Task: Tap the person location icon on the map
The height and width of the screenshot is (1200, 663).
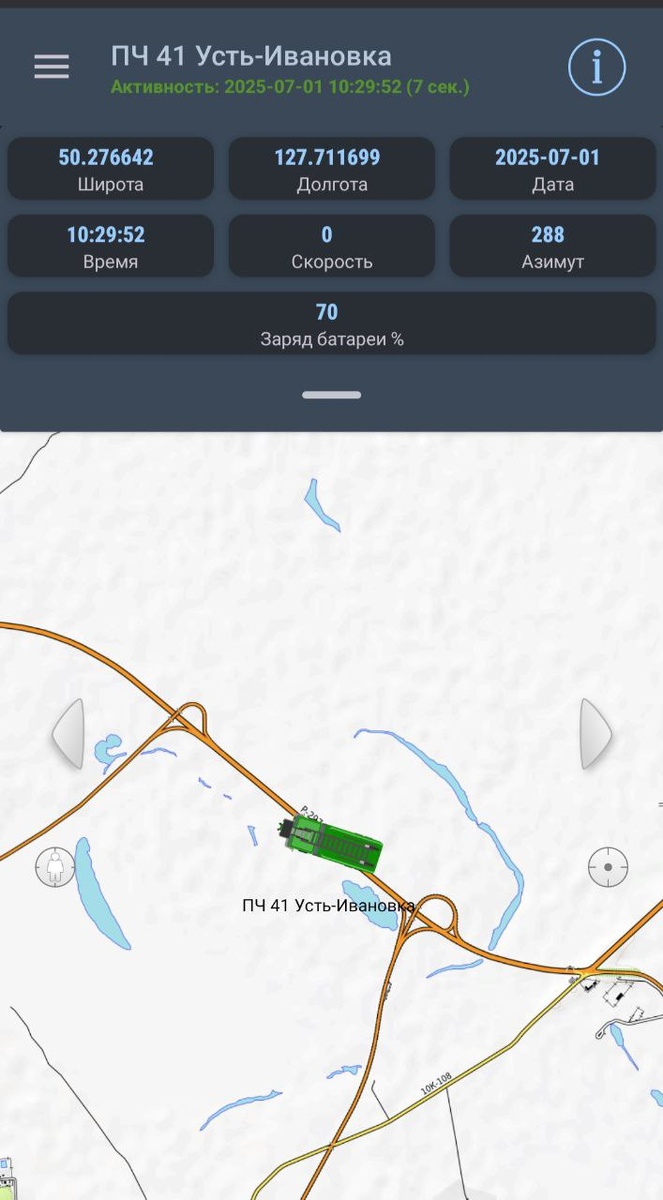Action: [x=55, y=866]
